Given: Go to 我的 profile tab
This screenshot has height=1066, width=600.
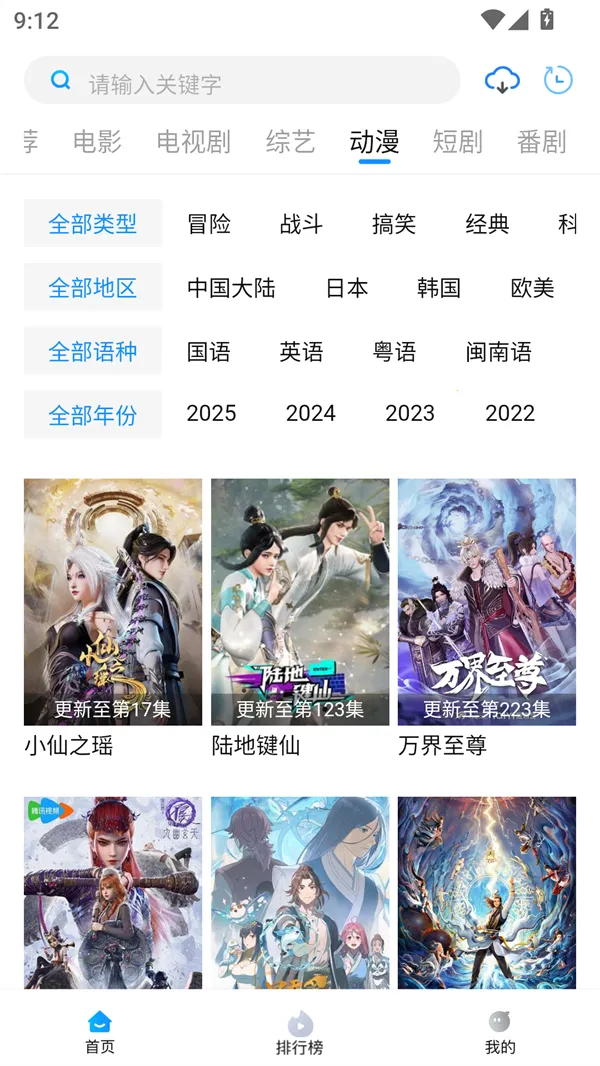Looking at the screenshot, I should 500,1032.
